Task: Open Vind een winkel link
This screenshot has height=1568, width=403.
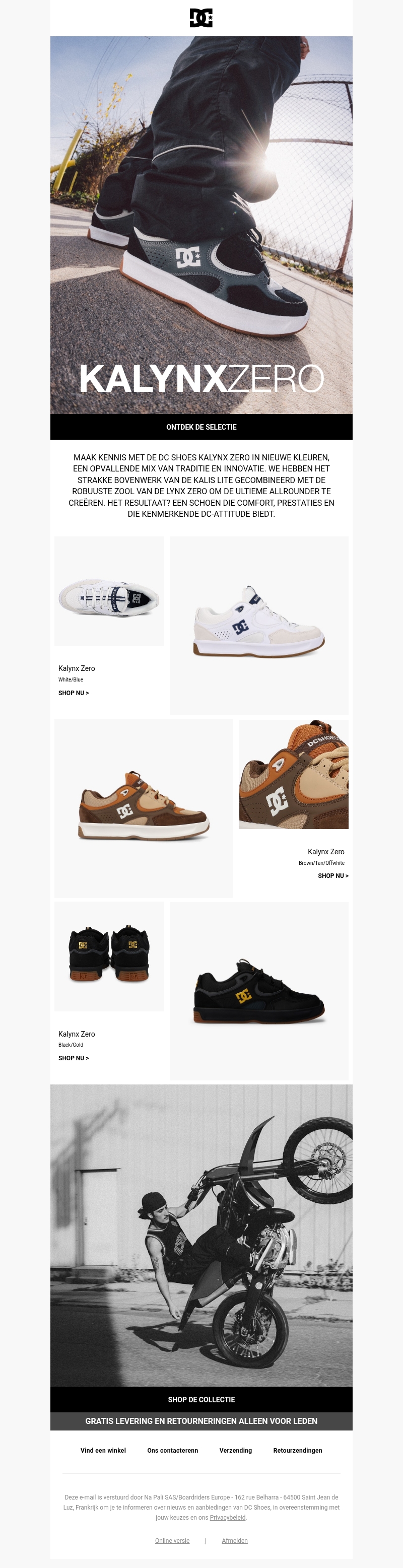Action: [103, 1451]
